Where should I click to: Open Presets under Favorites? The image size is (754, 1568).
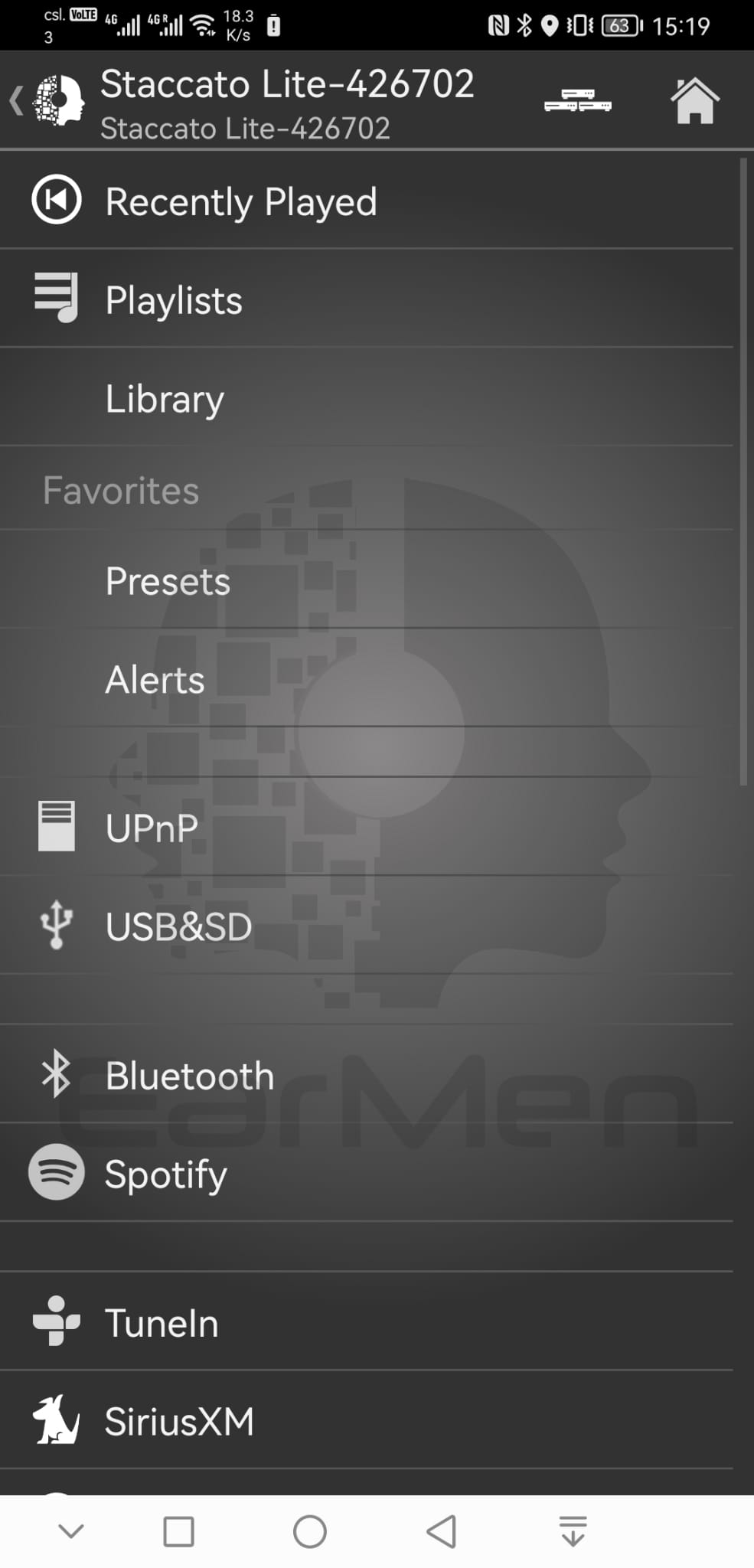(367, 580)
